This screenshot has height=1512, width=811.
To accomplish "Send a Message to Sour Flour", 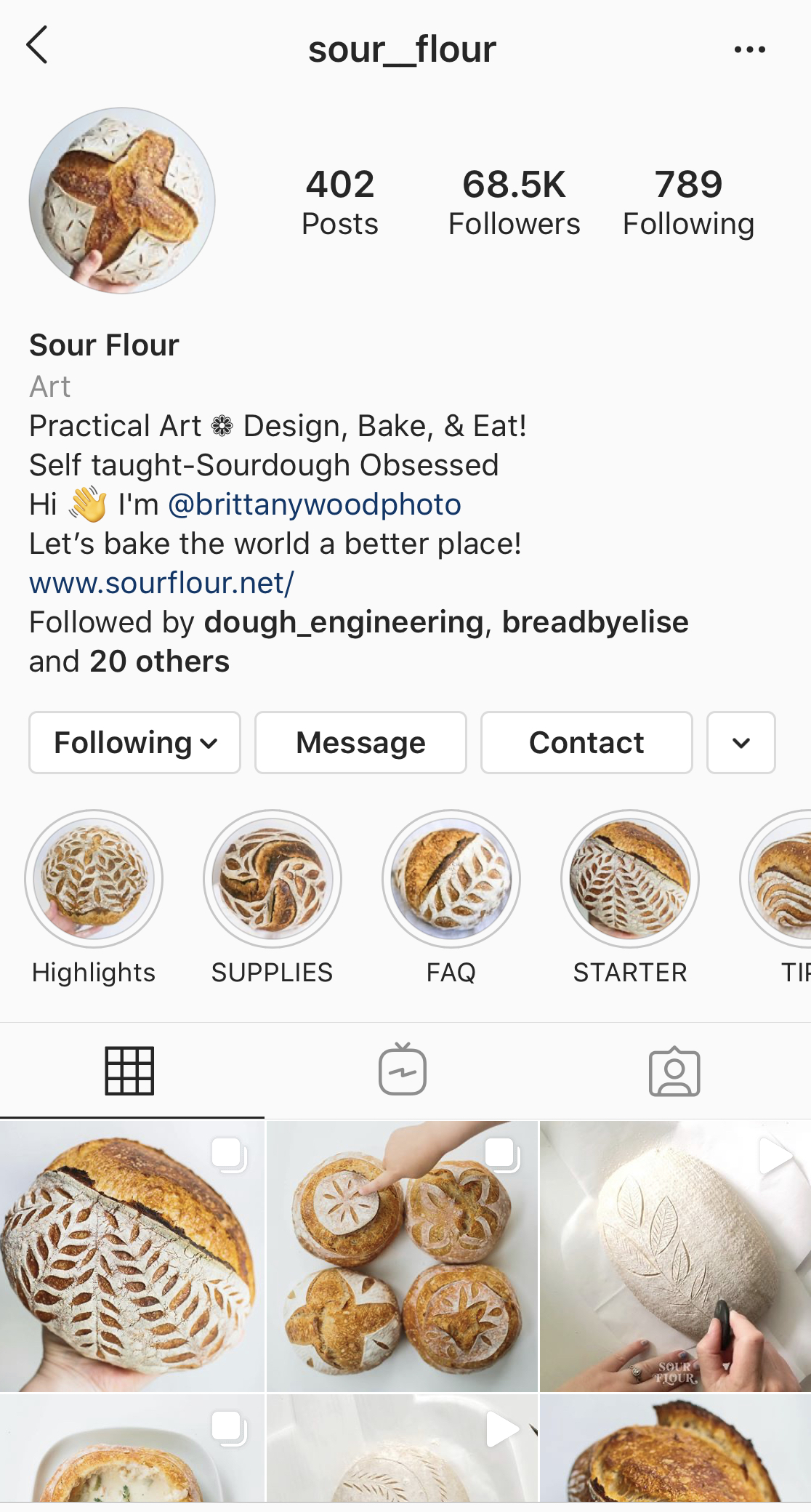I will (360, 742).
